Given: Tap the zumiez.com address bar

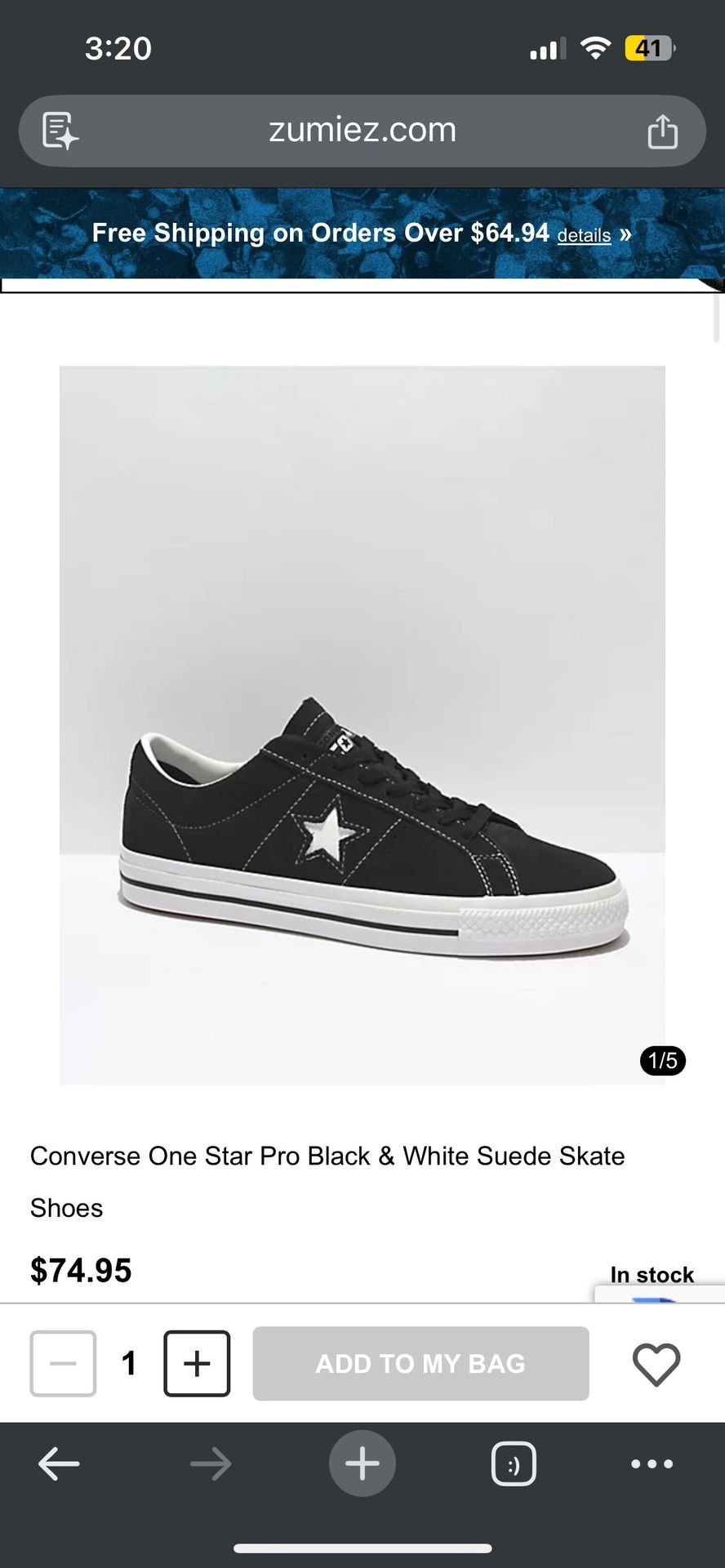Looking at the screenshot, I should tap(362, 131).
